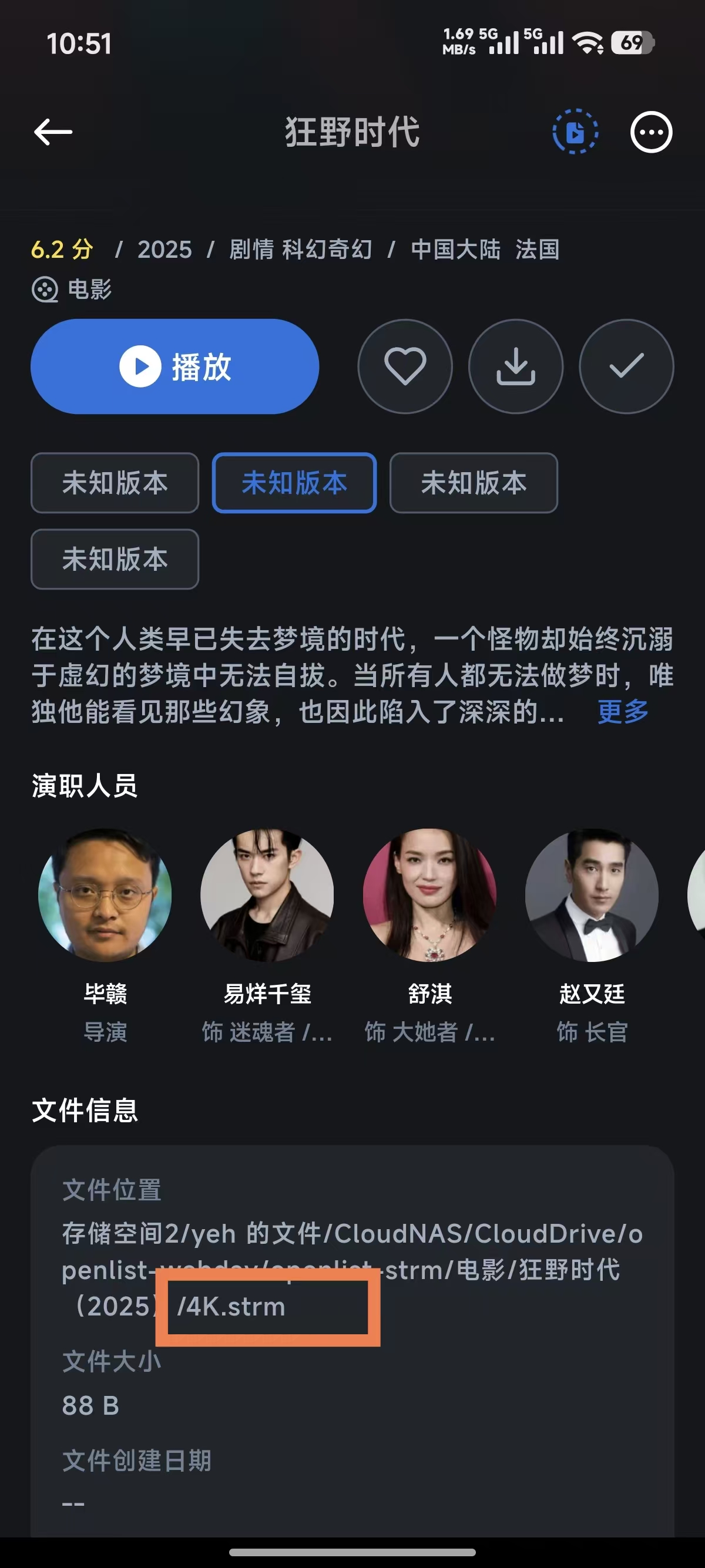The image size is (705, 1568).
Task: Go back using the top-left arrow
Action: (53, 132)
